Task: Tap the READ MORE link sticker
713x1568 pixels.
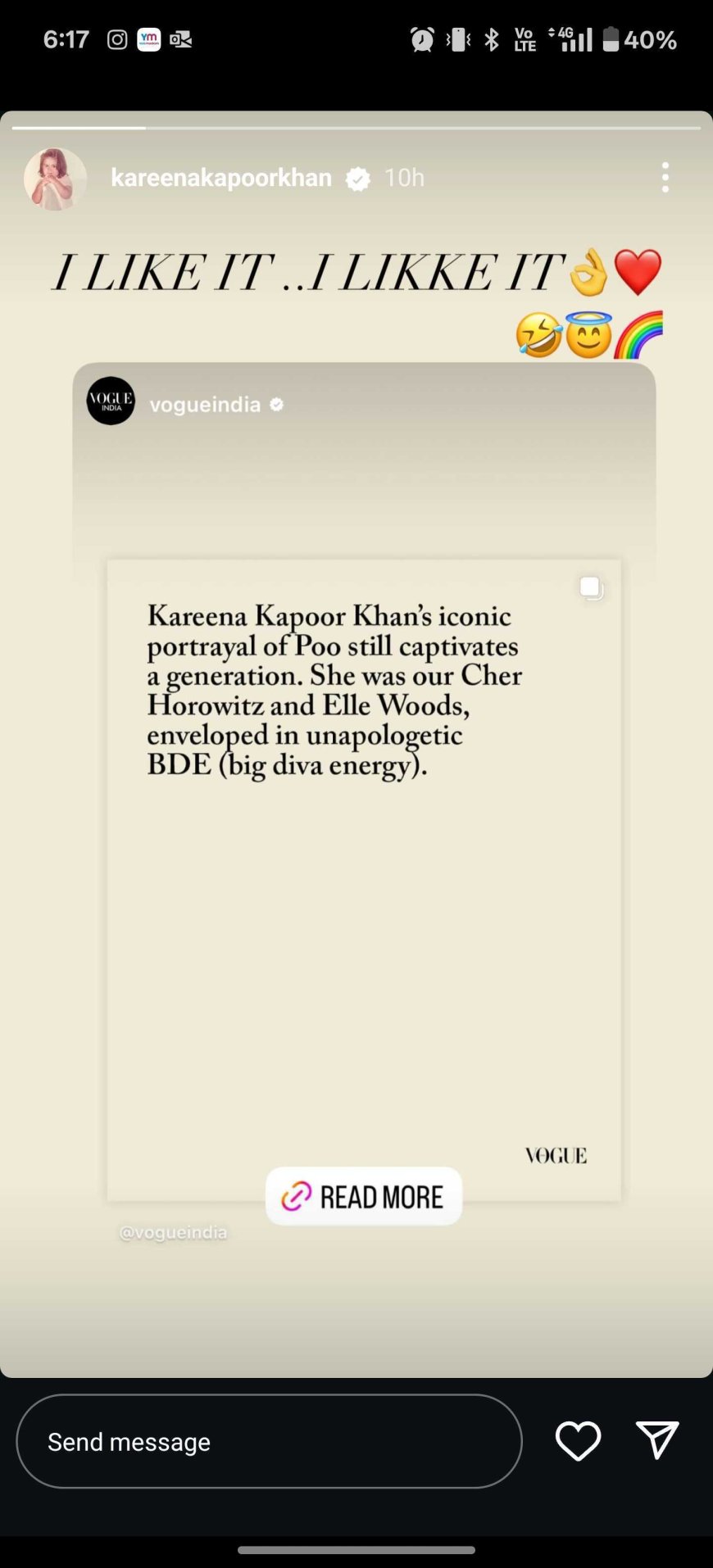Action: [x=363, y=1196]
